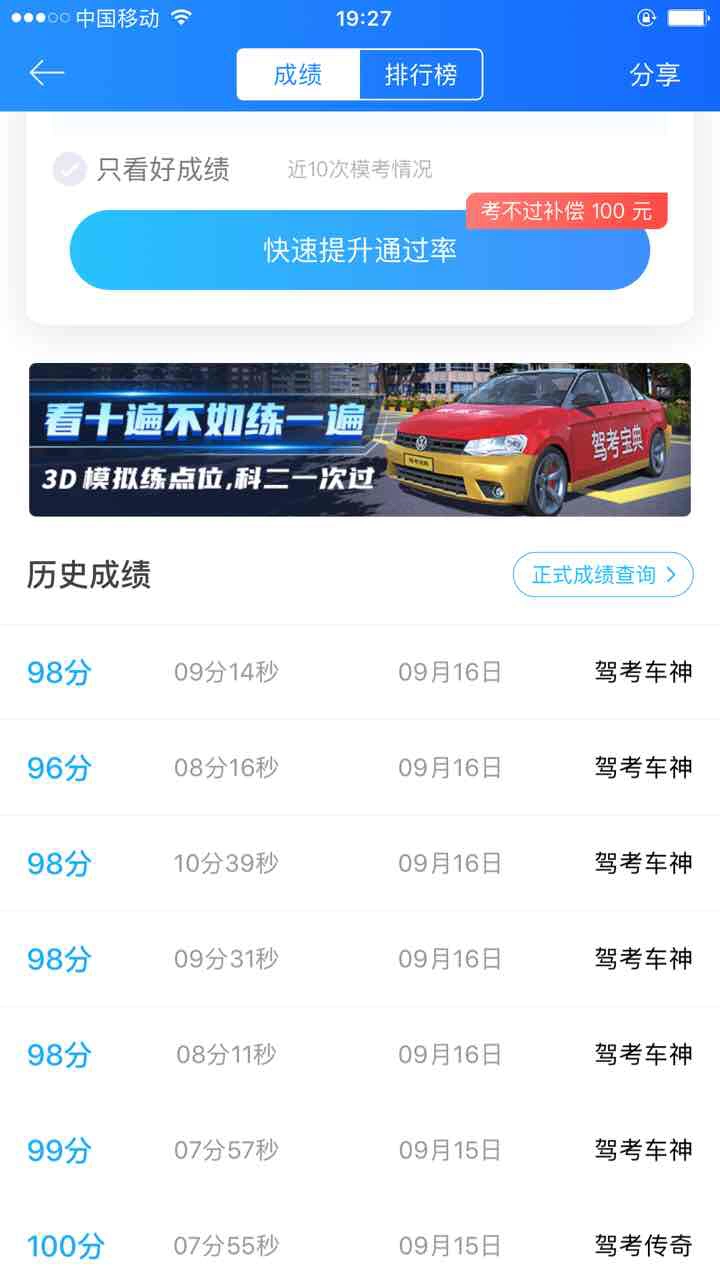The image size is (720, 1280).
Task: Toggle the 只看好成绩 checkbox
Action: (70, 169)
